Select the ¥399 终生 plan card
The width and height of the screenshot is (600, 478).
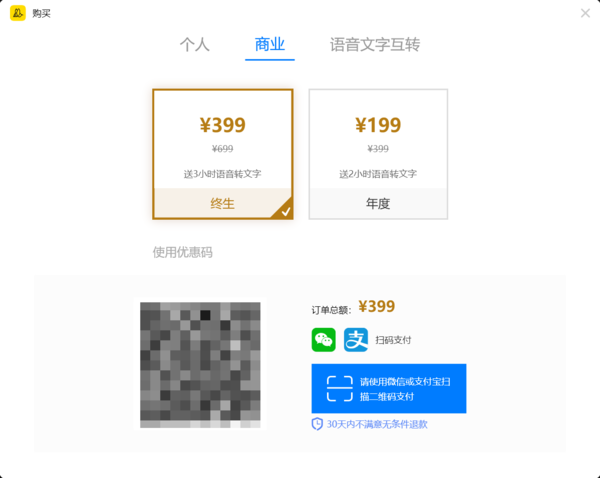click(x=222, y=153)
